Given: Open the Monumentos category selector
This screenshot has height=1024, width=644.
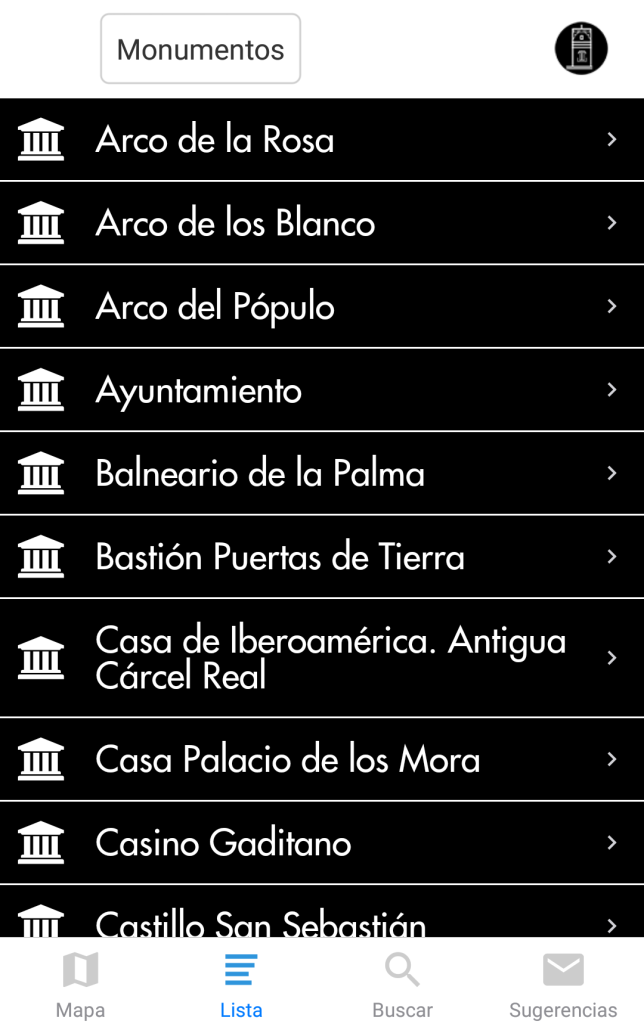Looking at the screenshot, I should pos(200,49).
